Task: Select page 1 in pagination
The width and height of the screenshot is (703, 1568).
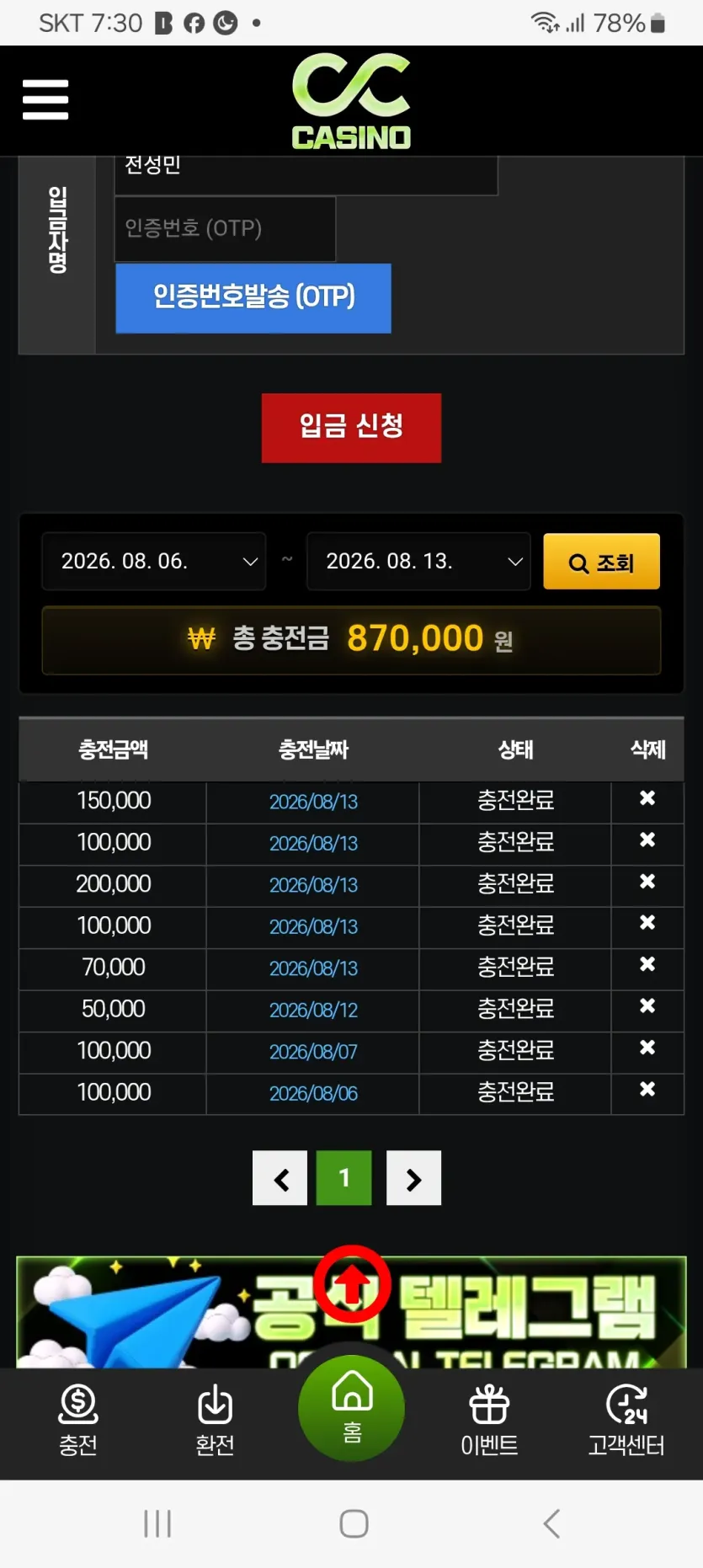Action: coord(344,1178)
